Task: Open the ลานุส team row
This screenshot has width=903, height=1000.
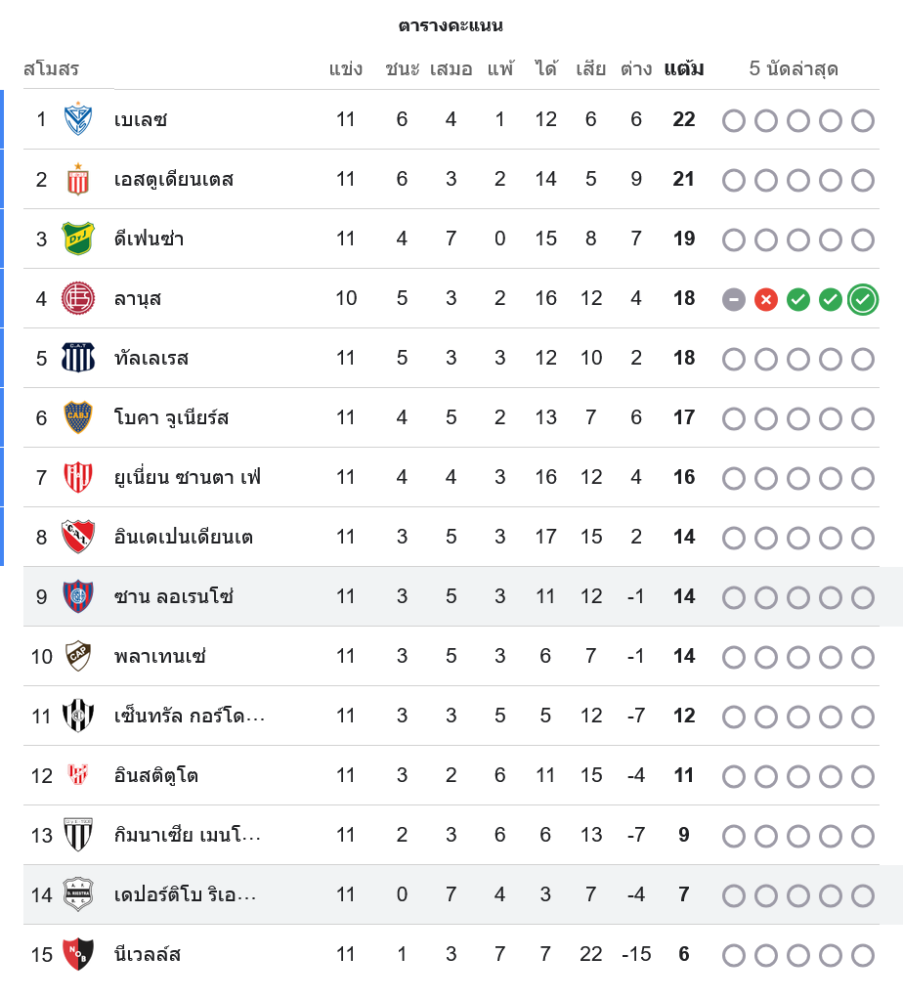Action: tap(138, 299)
